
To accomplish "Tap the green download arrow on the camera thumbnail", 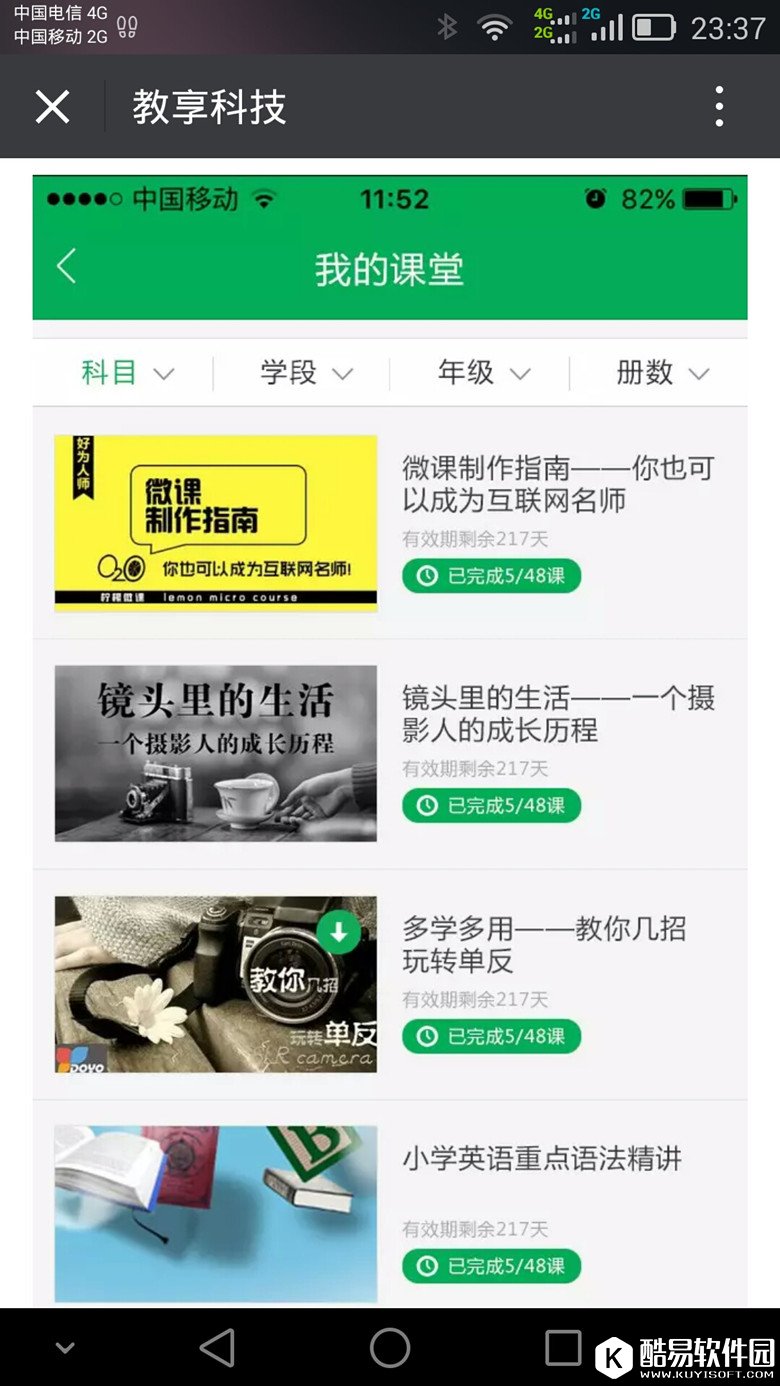I will [340, 931].
